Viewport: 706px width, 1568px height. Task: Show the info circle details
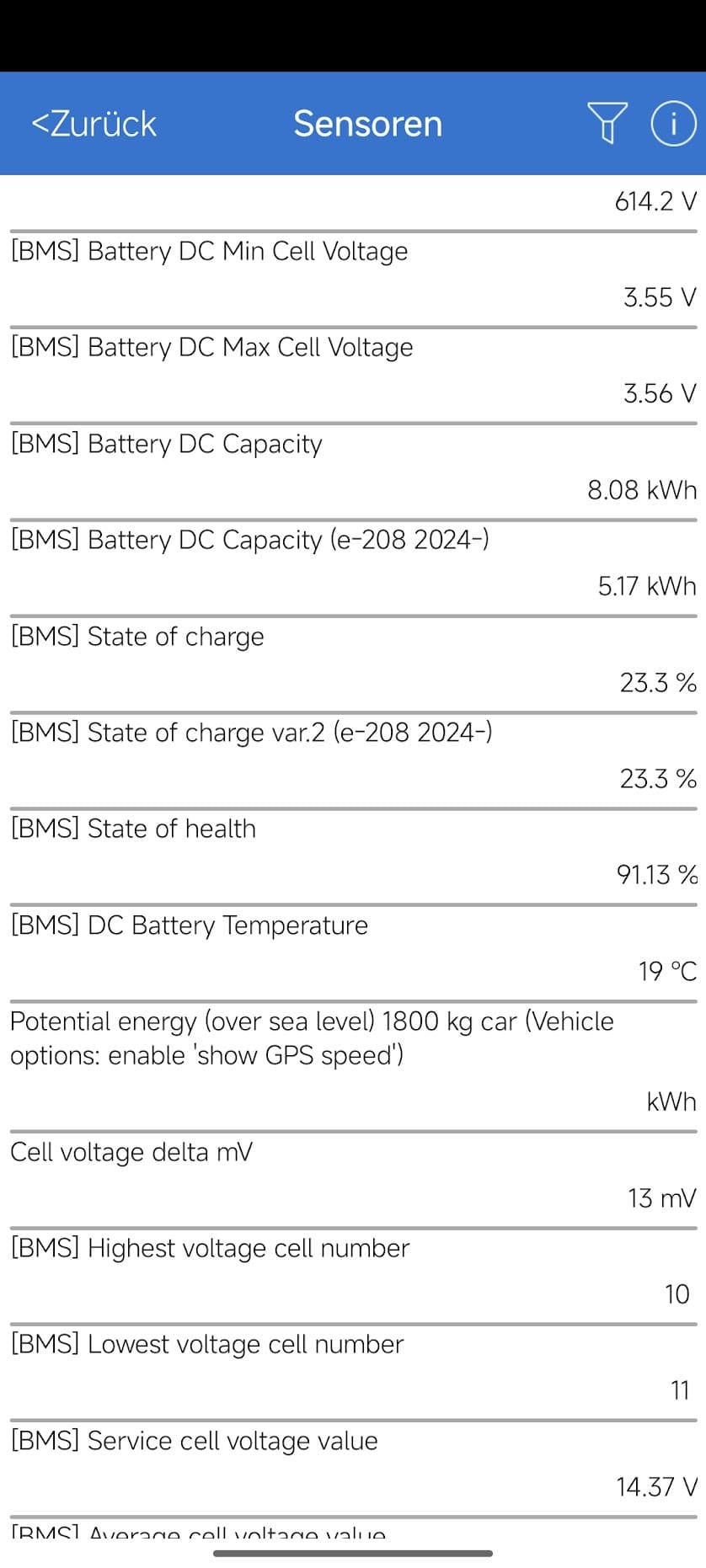[x=673, y=124]
